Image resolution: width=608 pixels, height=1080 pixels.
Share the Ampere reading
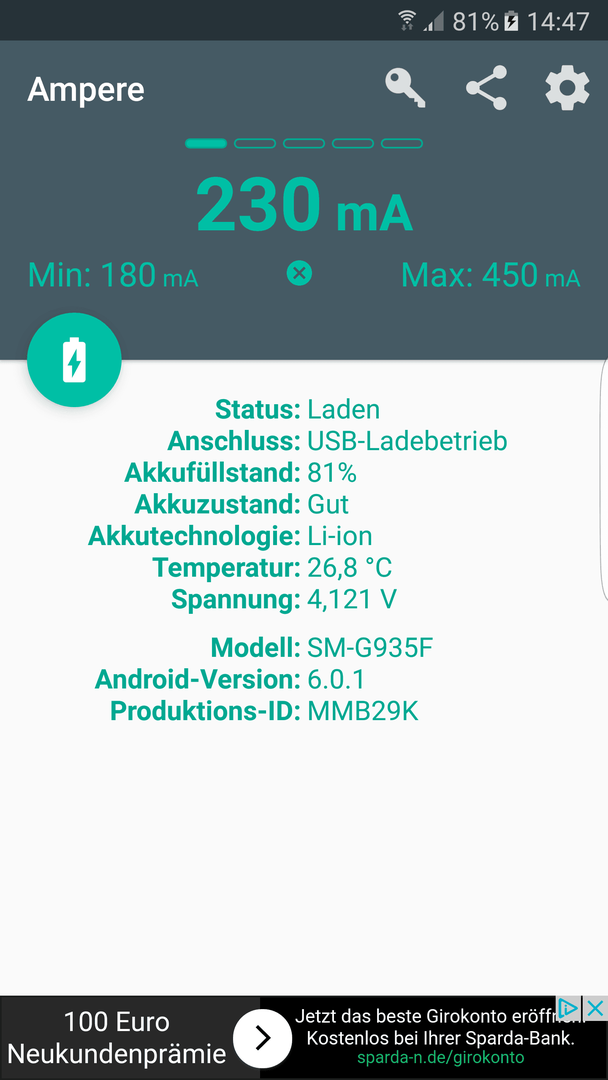tap(486, 88)
